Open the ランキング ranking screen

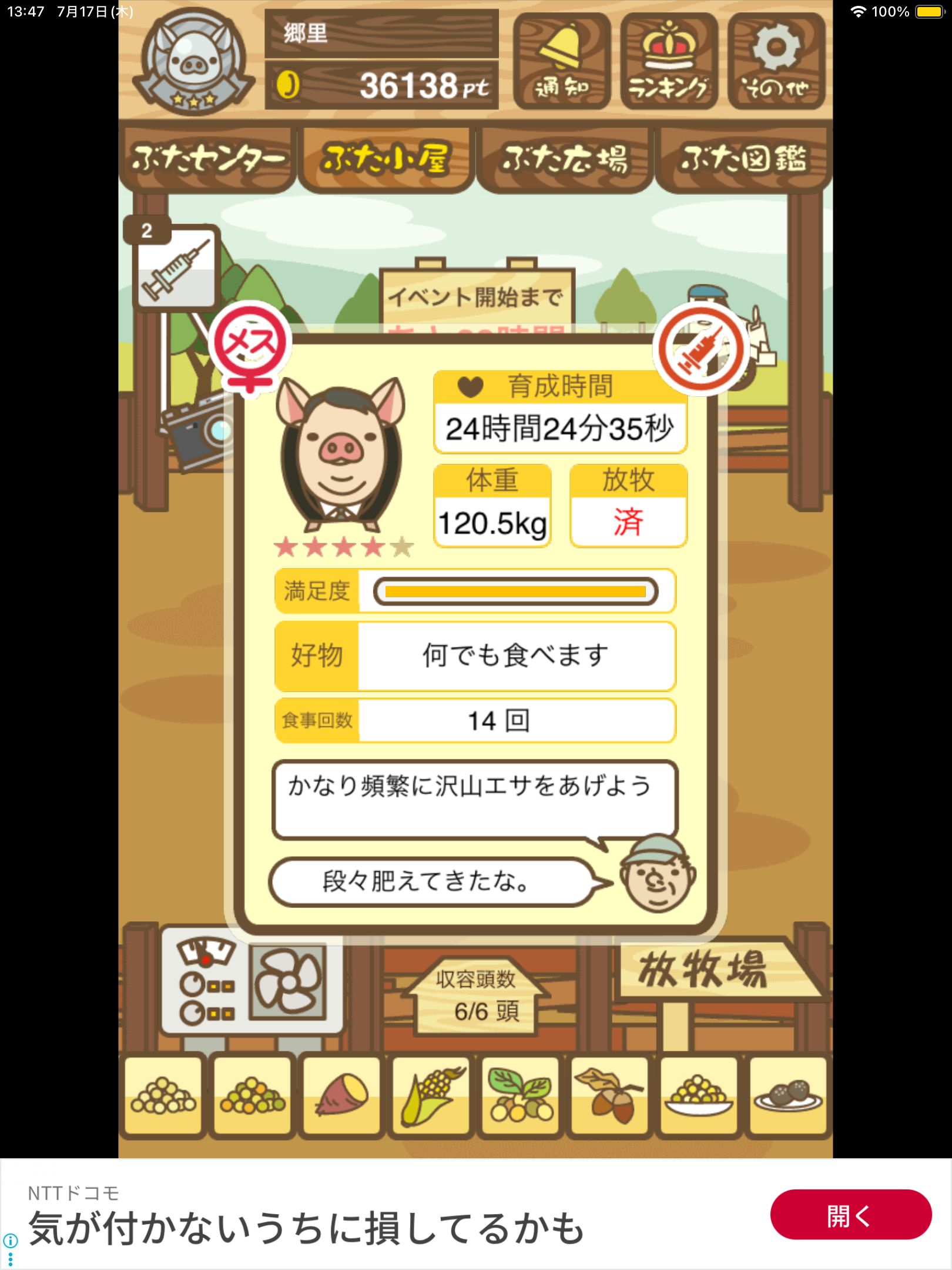point(669,62)
